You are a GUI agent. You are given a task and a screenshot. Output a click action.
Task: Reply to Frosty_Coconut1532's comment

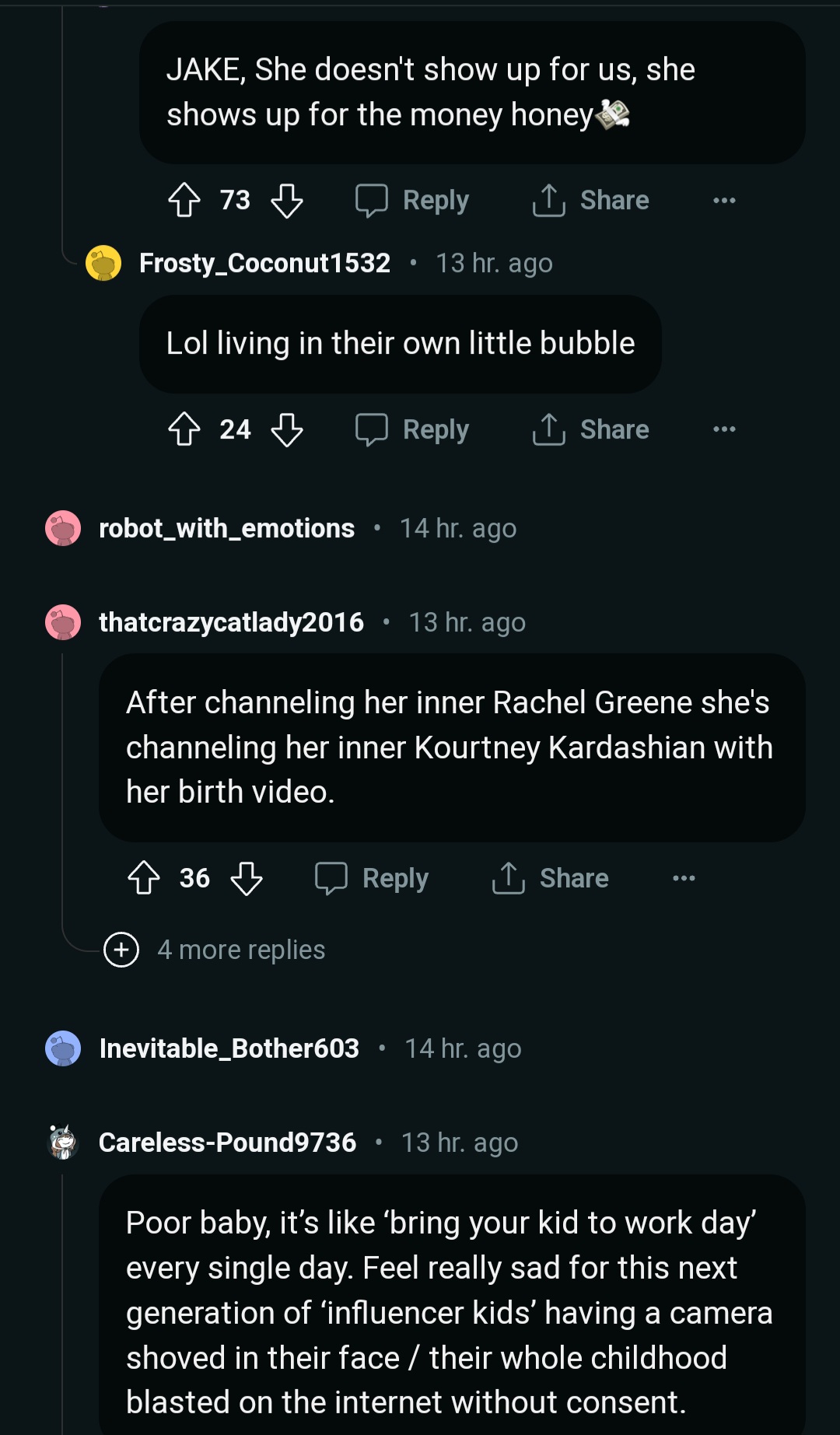412,429
